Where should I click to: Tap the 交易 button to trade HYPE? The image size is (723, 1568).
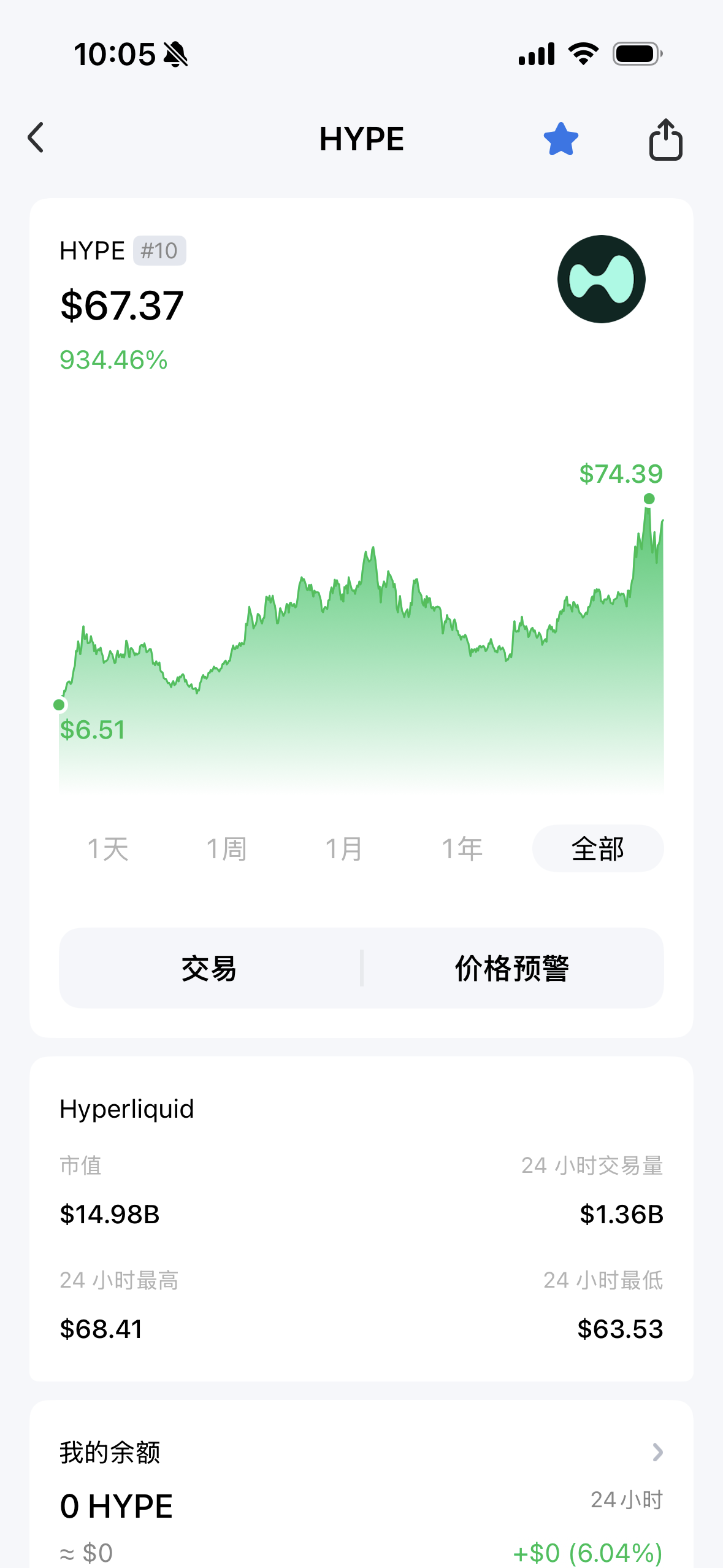click(x=210, y=968)
